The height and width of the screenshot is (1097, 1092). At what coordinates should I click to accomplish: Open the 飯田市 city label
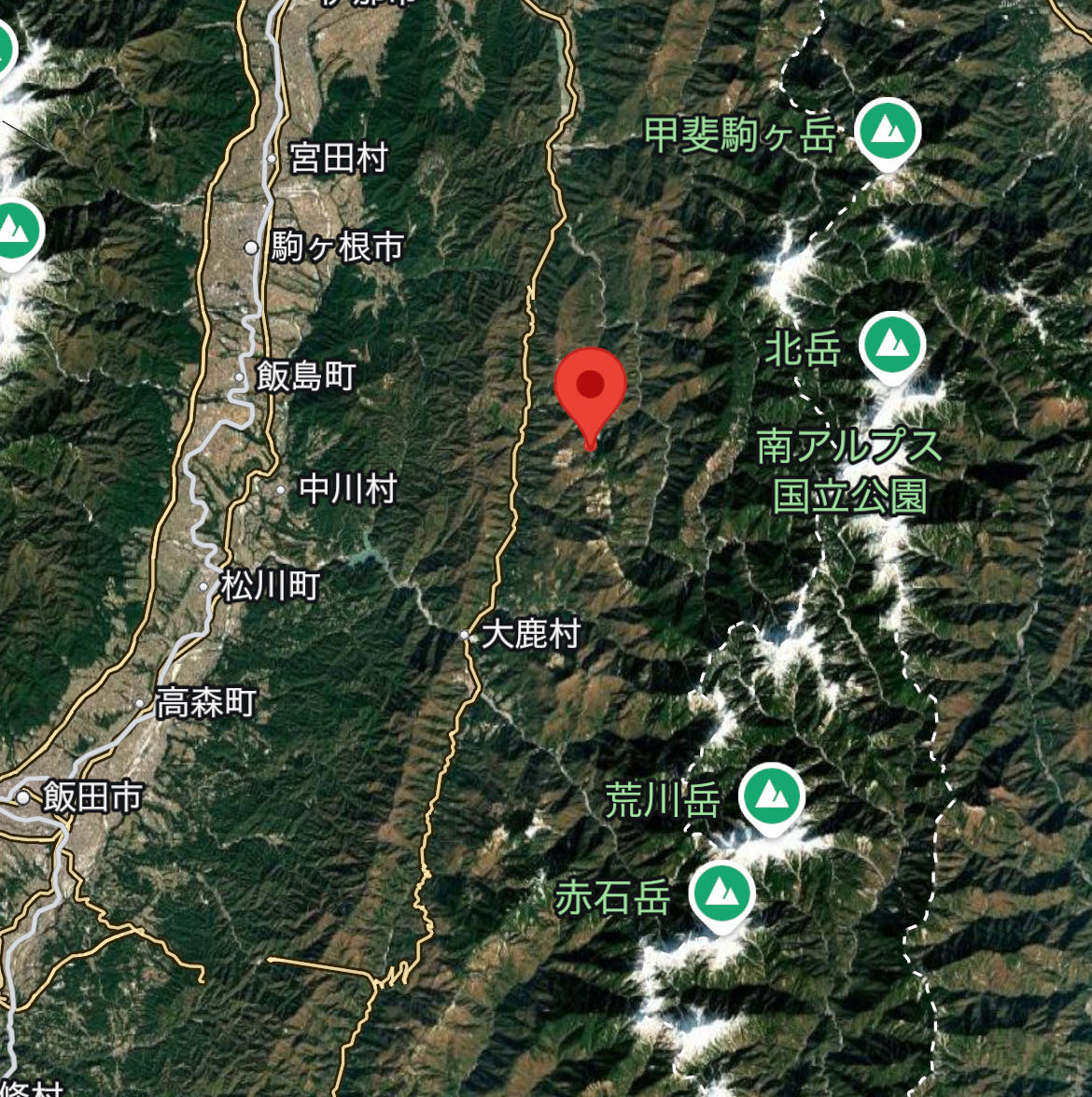pos(92,797)
